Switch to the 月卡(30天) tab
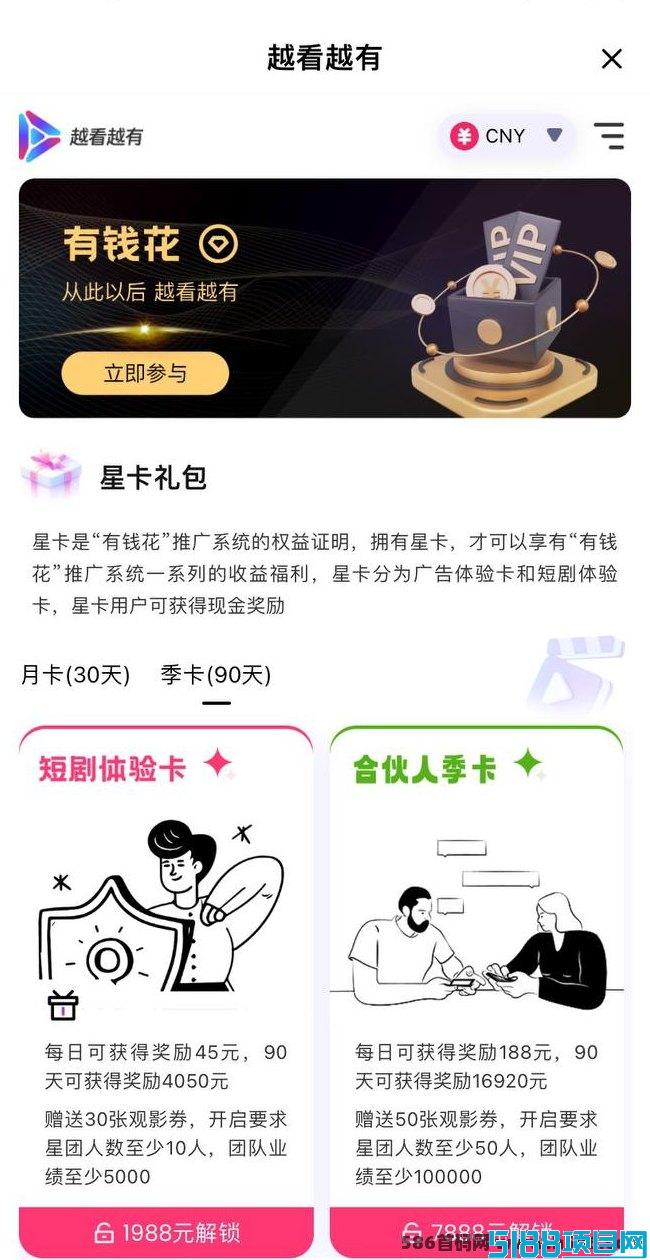The height and width of the screenshot is (1260, 650). (76, 675)
